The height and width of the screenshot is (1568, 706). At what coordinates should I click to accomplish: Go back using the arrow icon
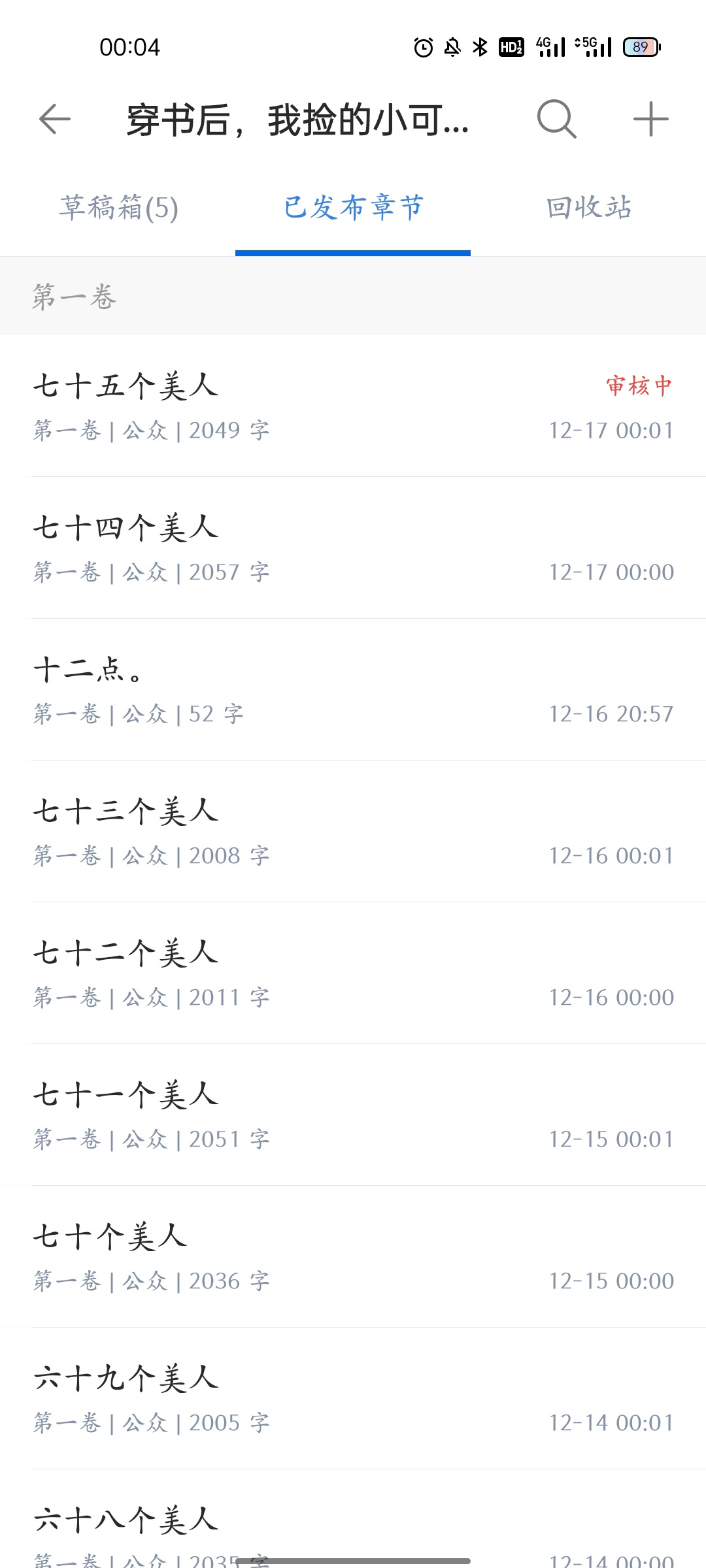(55, 120)
